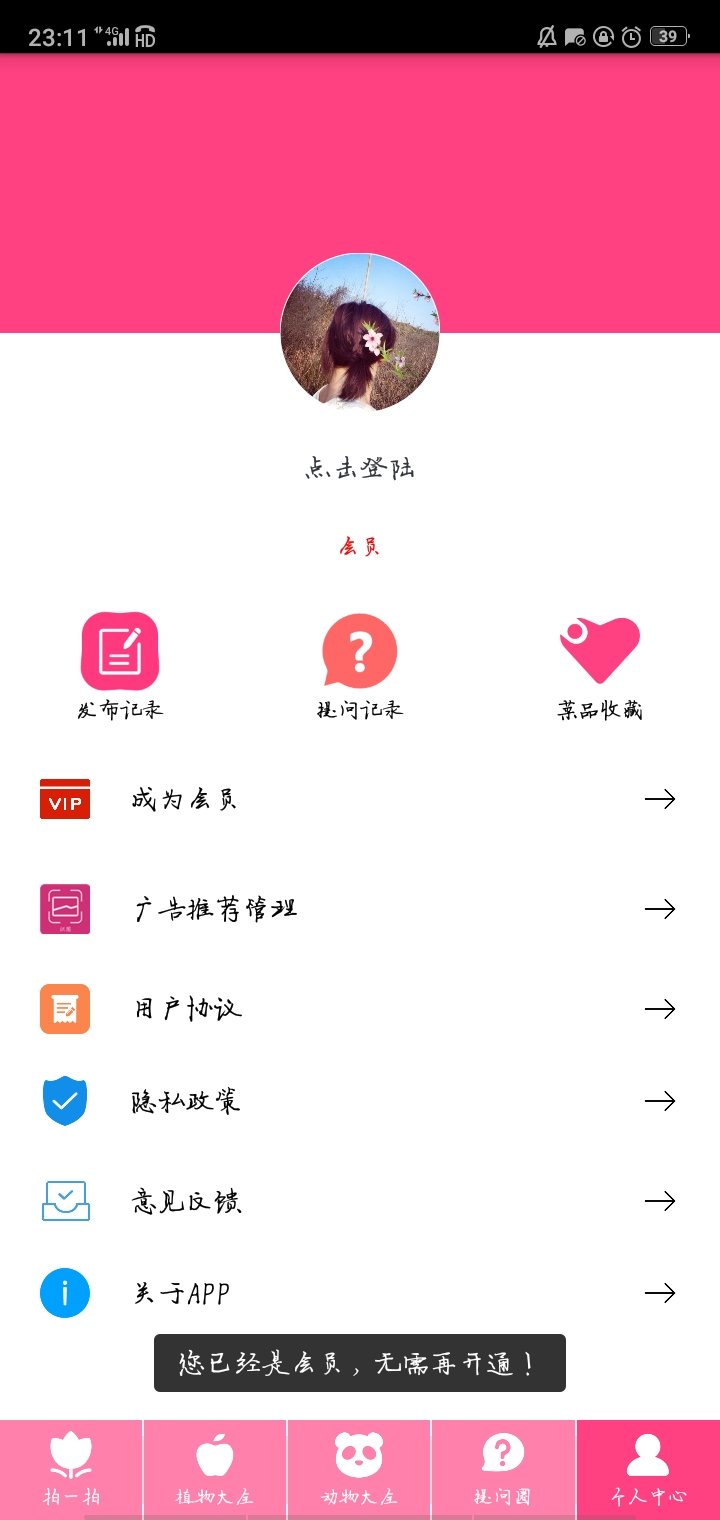View the 用户协议 user agreement
This screenshot has height=1520, width=720.
click(x=358, y=1009)
